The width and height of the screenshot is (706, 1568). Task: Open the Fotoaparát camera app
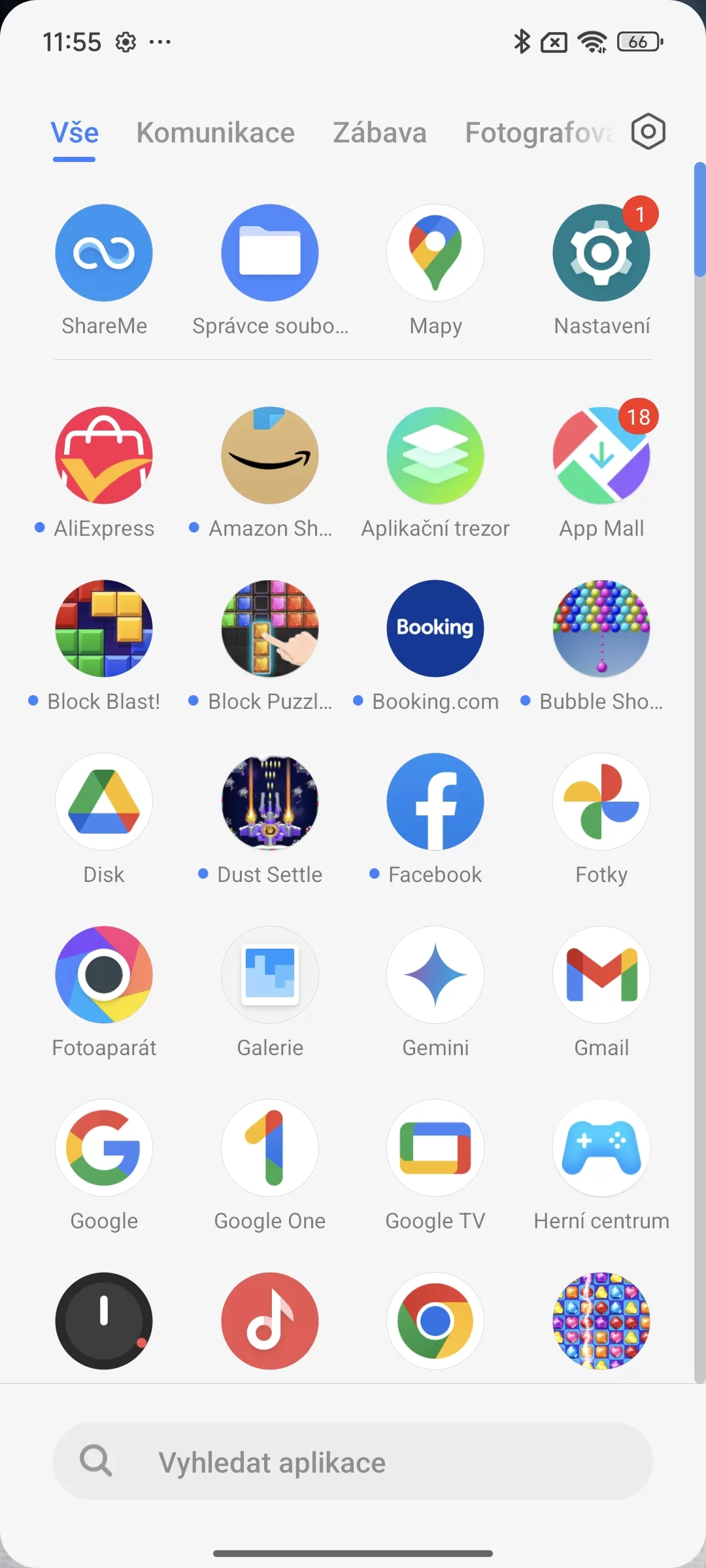tap(104, 975)
